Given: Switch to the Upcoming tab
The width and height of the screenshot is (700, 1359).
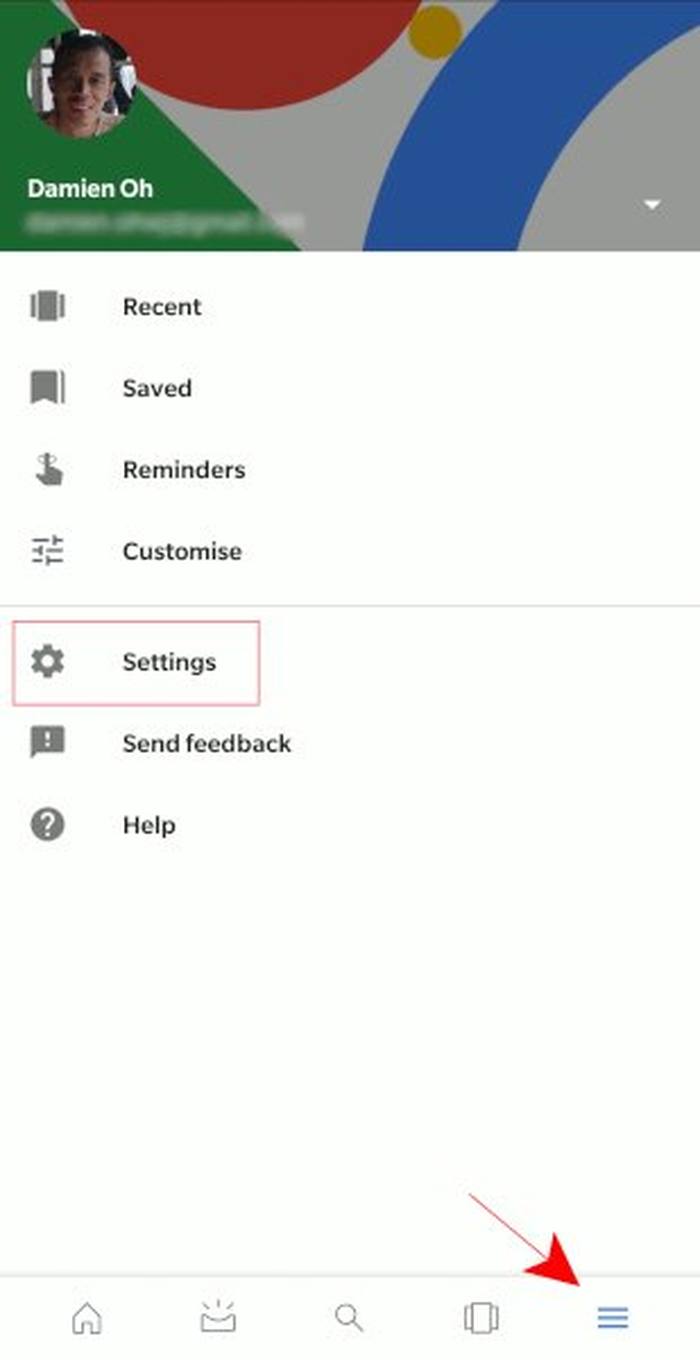Looking at the screenshot, I should [218, 1318].
